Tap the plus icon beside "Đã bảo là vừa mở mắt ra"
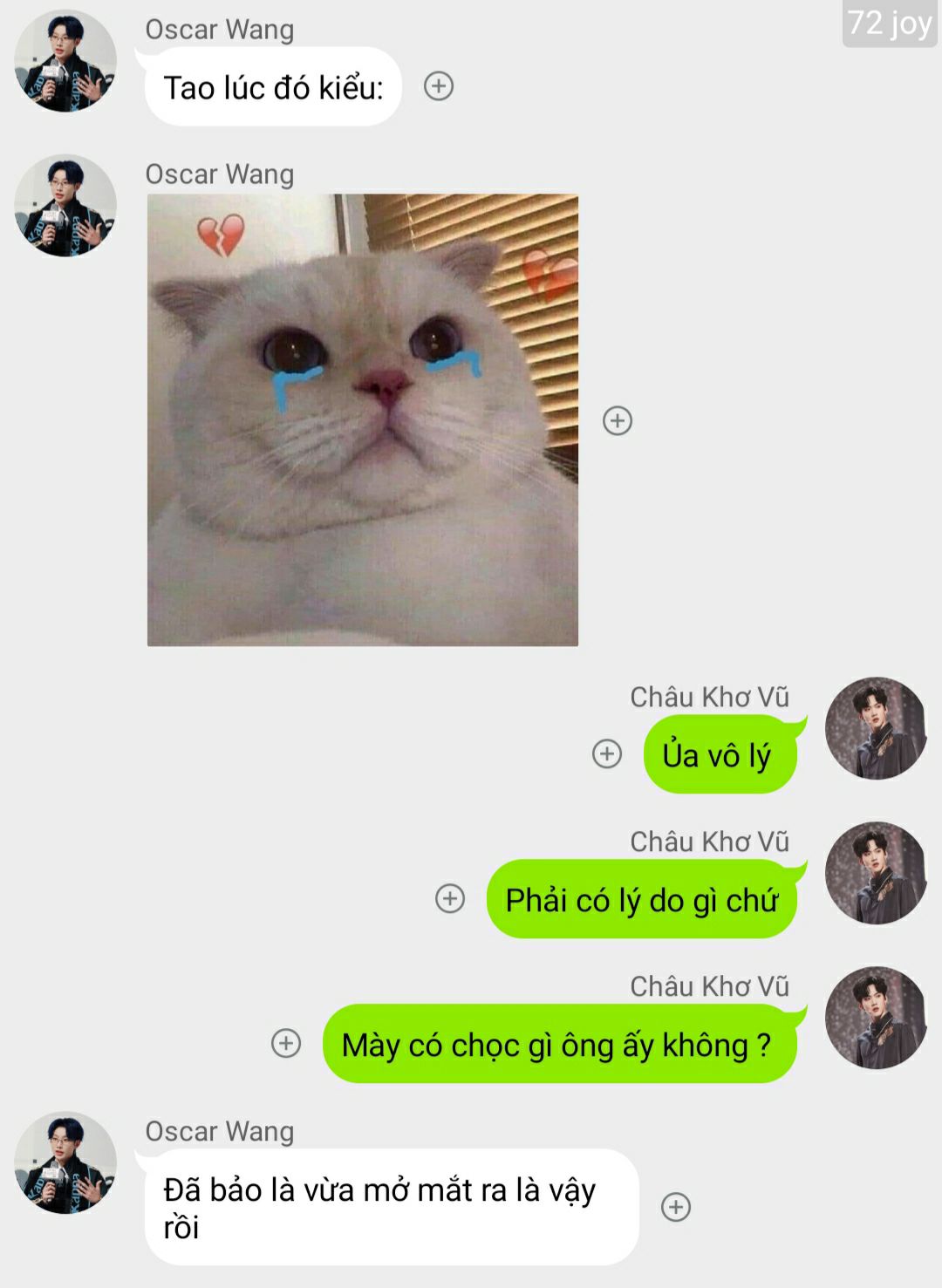 [x=676, y=1207]
